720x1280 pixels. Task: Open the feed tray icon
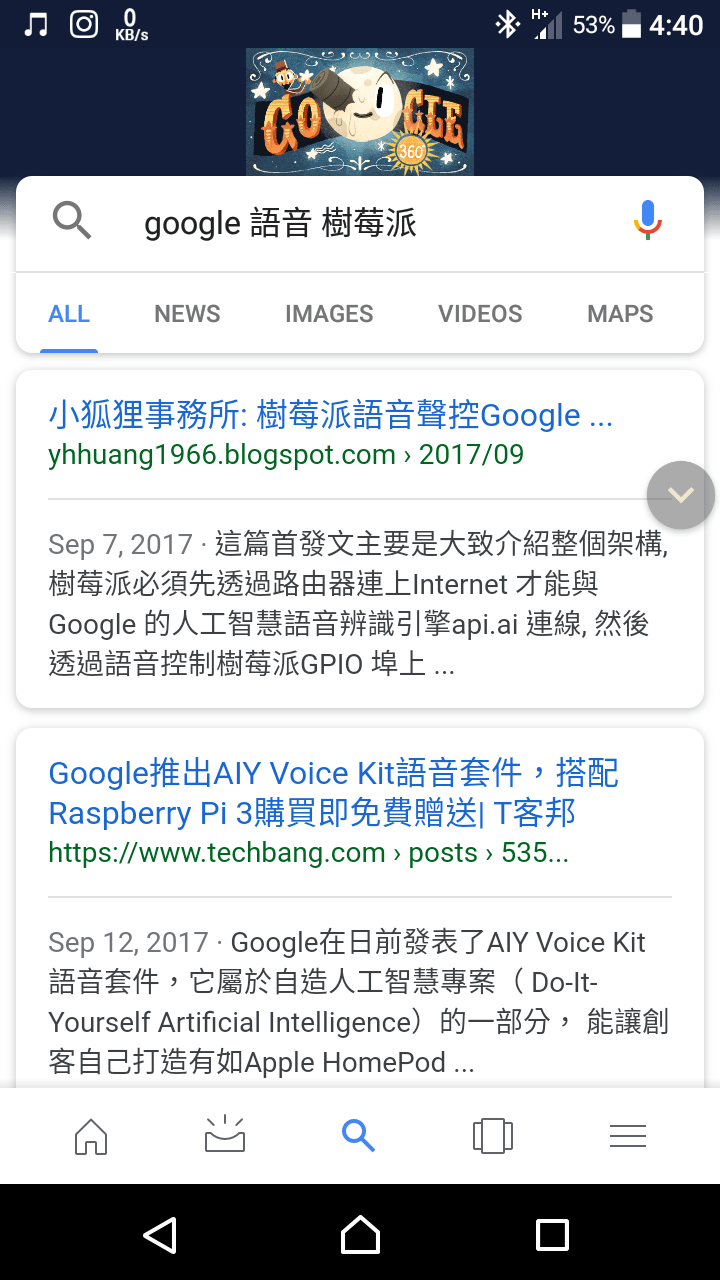click(x=225, y=1135)
